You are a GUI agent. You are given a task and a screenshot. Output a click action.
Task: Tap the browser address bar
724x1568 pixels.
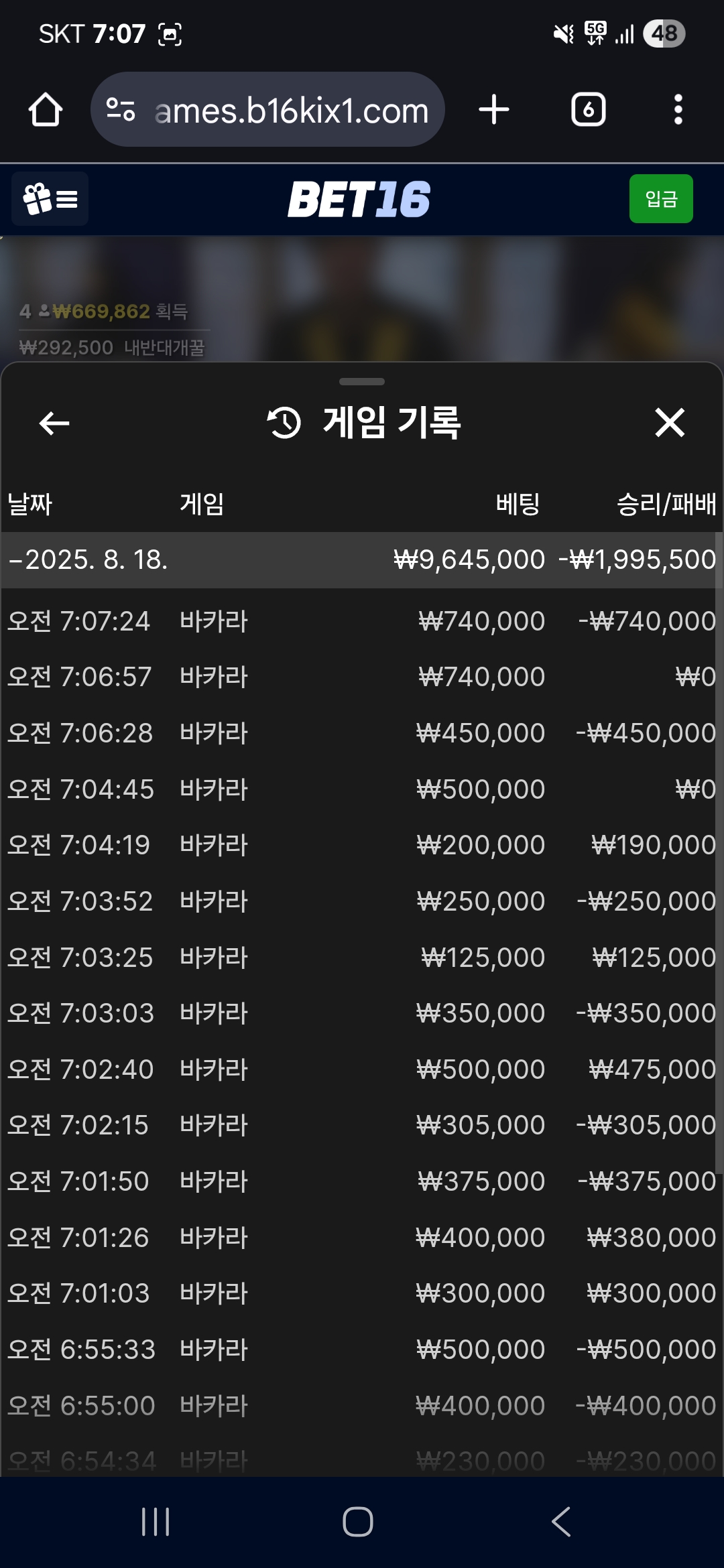267,109
